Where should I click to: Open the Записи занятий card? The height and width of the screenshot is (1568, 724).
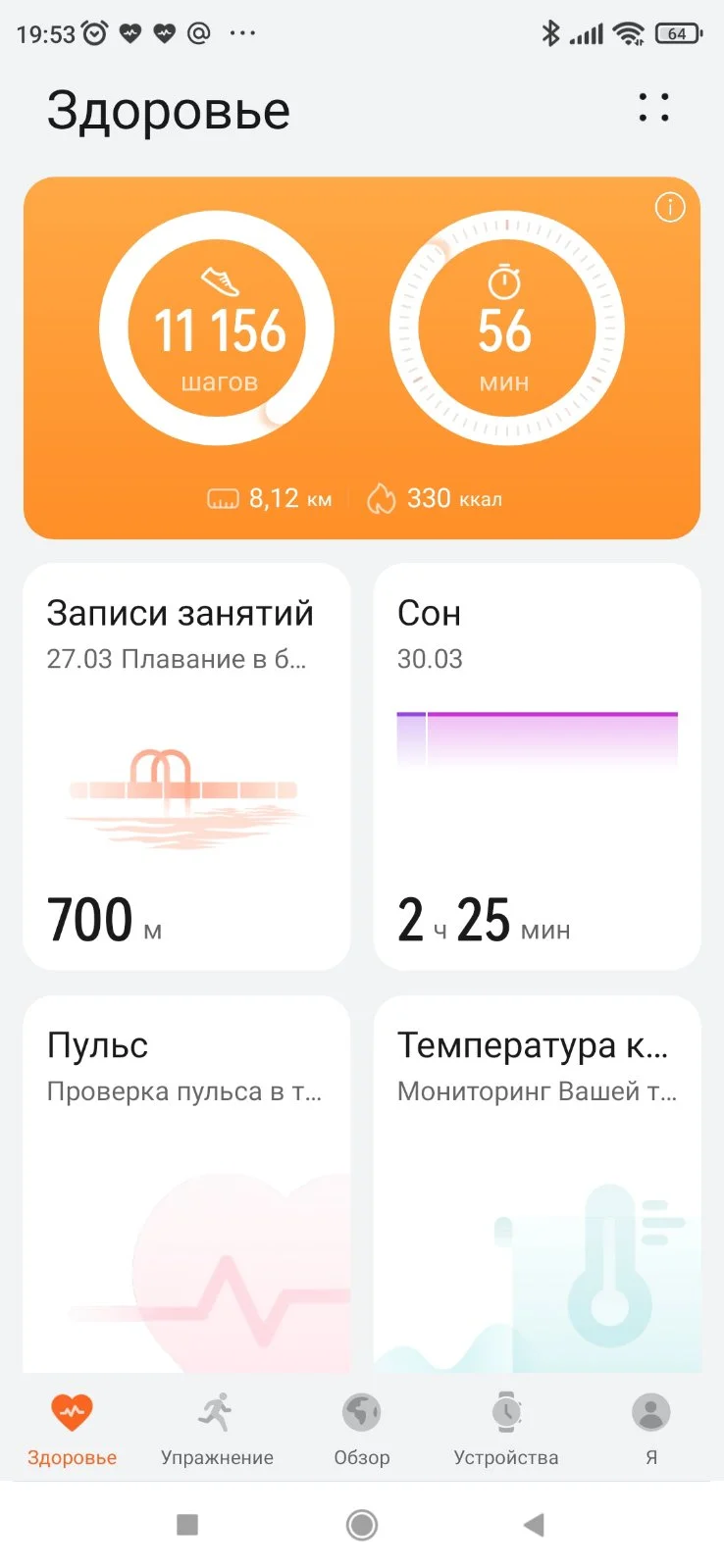[x=186, y=766]
